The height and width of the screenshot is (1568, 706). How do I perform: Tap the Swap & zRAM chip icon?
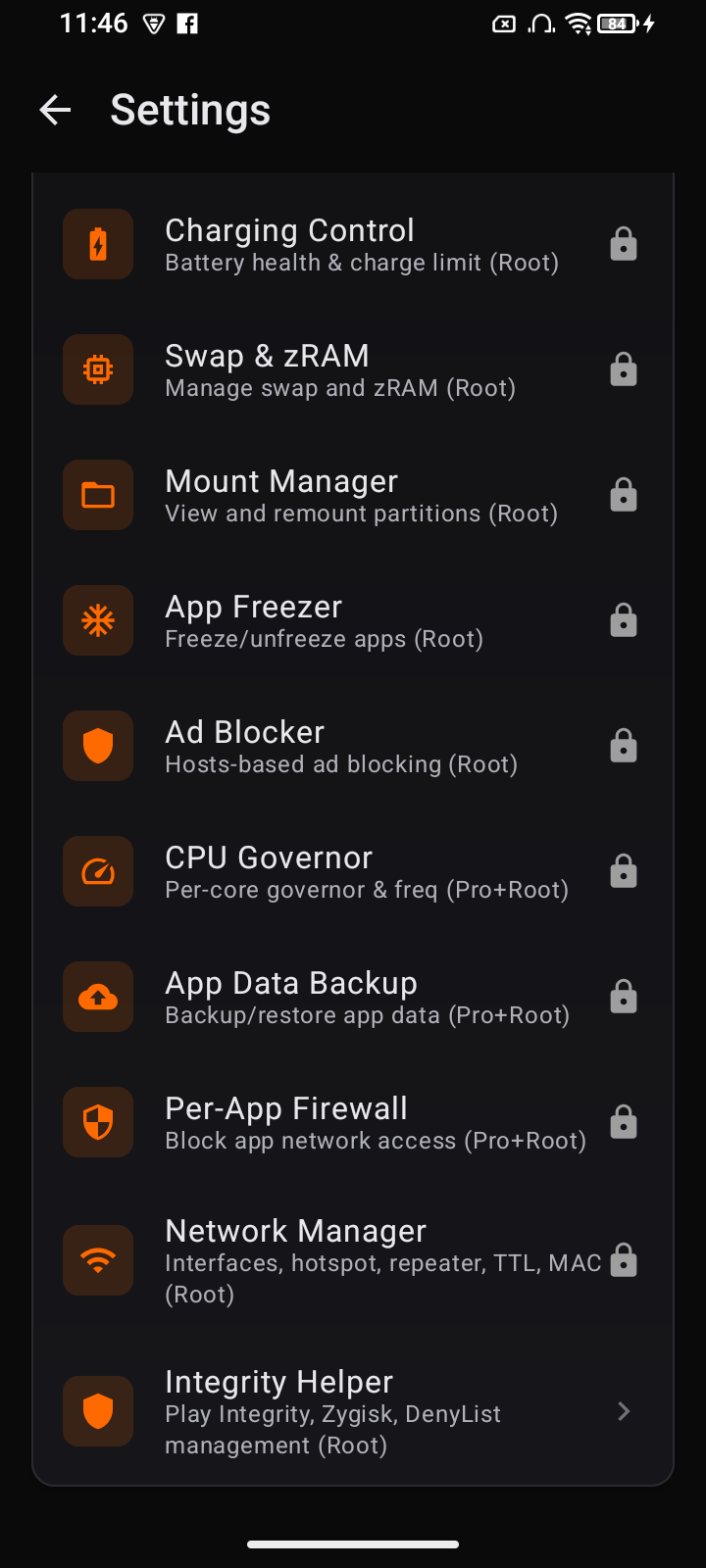(98, 369)
